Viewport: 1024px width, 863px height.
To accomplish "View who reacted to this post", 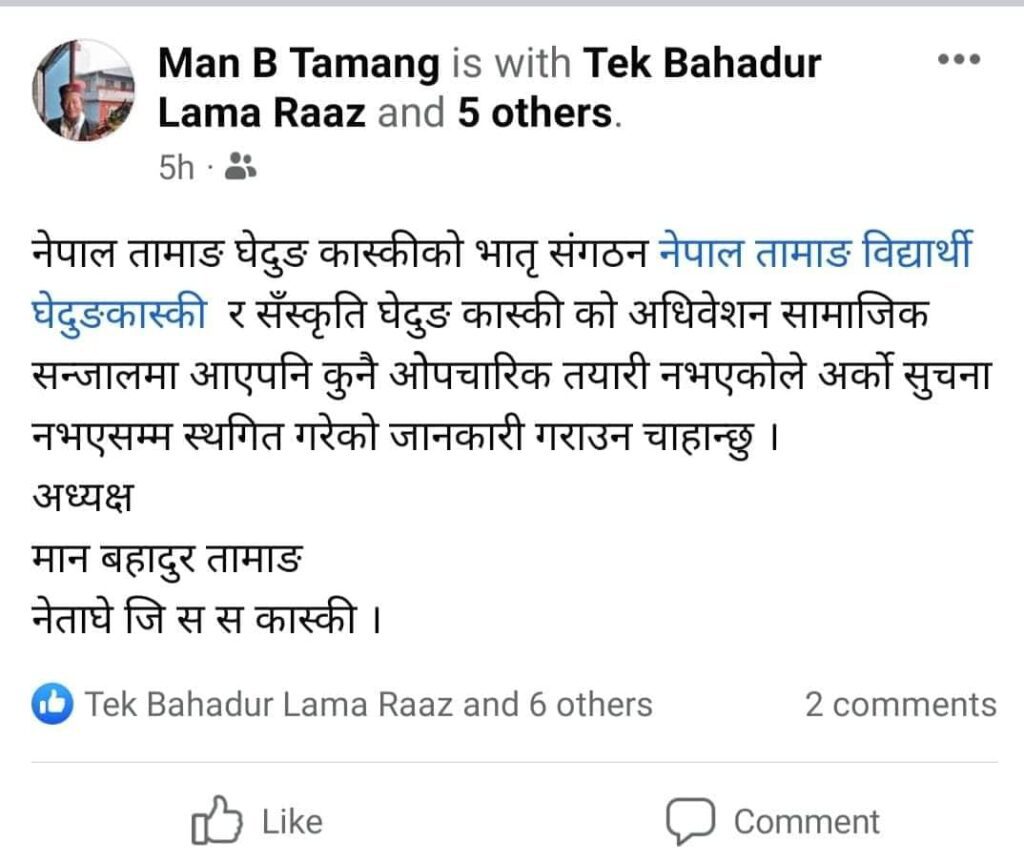I will [342, 704].
